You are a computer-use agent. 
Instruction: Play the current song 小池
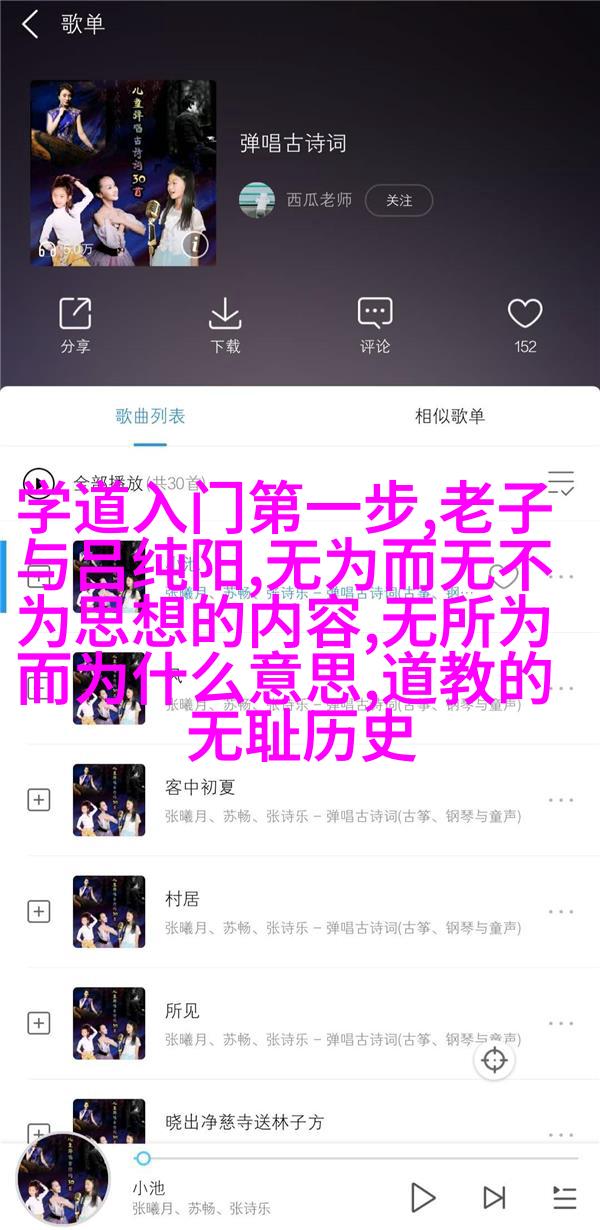[x=423, y=1197]
